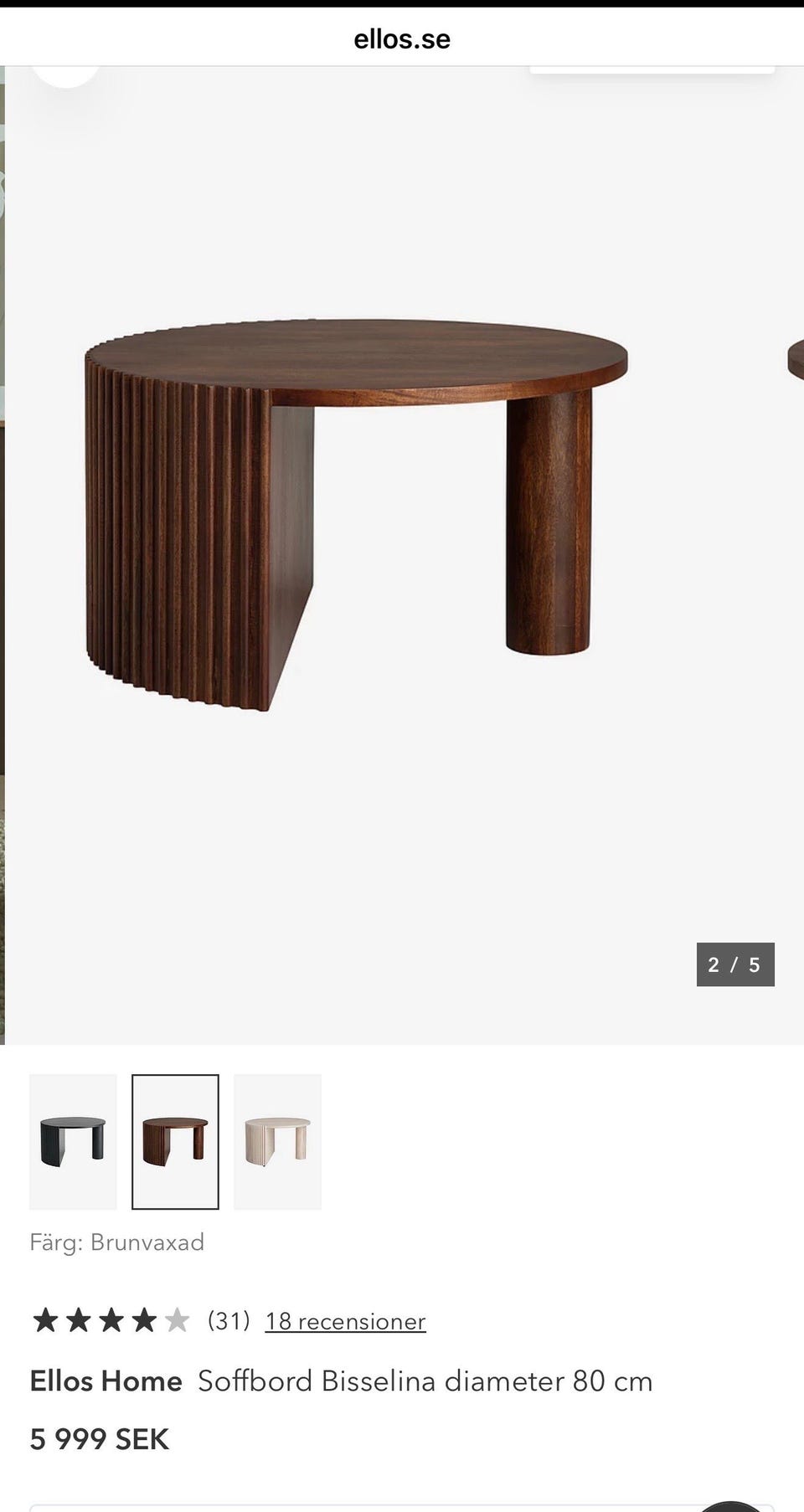This screenshot has height=1512, width=804.
Task: Open the "18 recensioner" reviews link
Action: tap(344, 1321)
